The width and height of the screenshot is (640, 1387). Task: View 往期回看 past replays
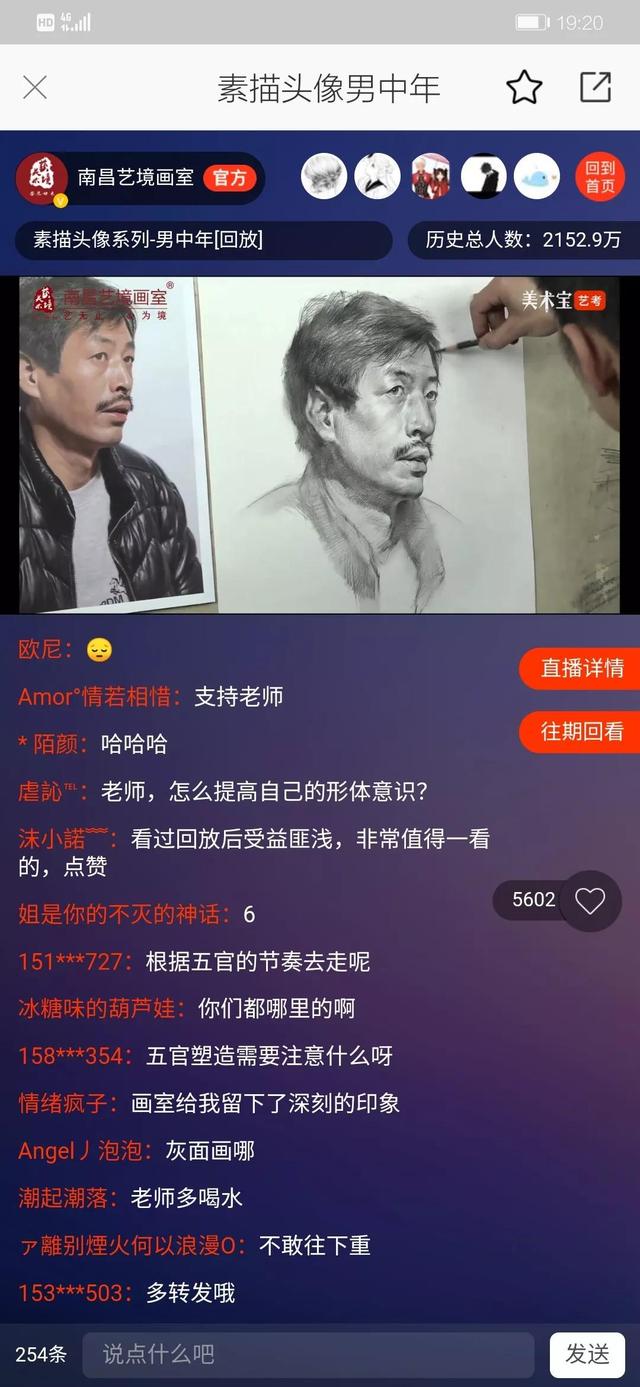pyautogui.click(x=581, y=732)
